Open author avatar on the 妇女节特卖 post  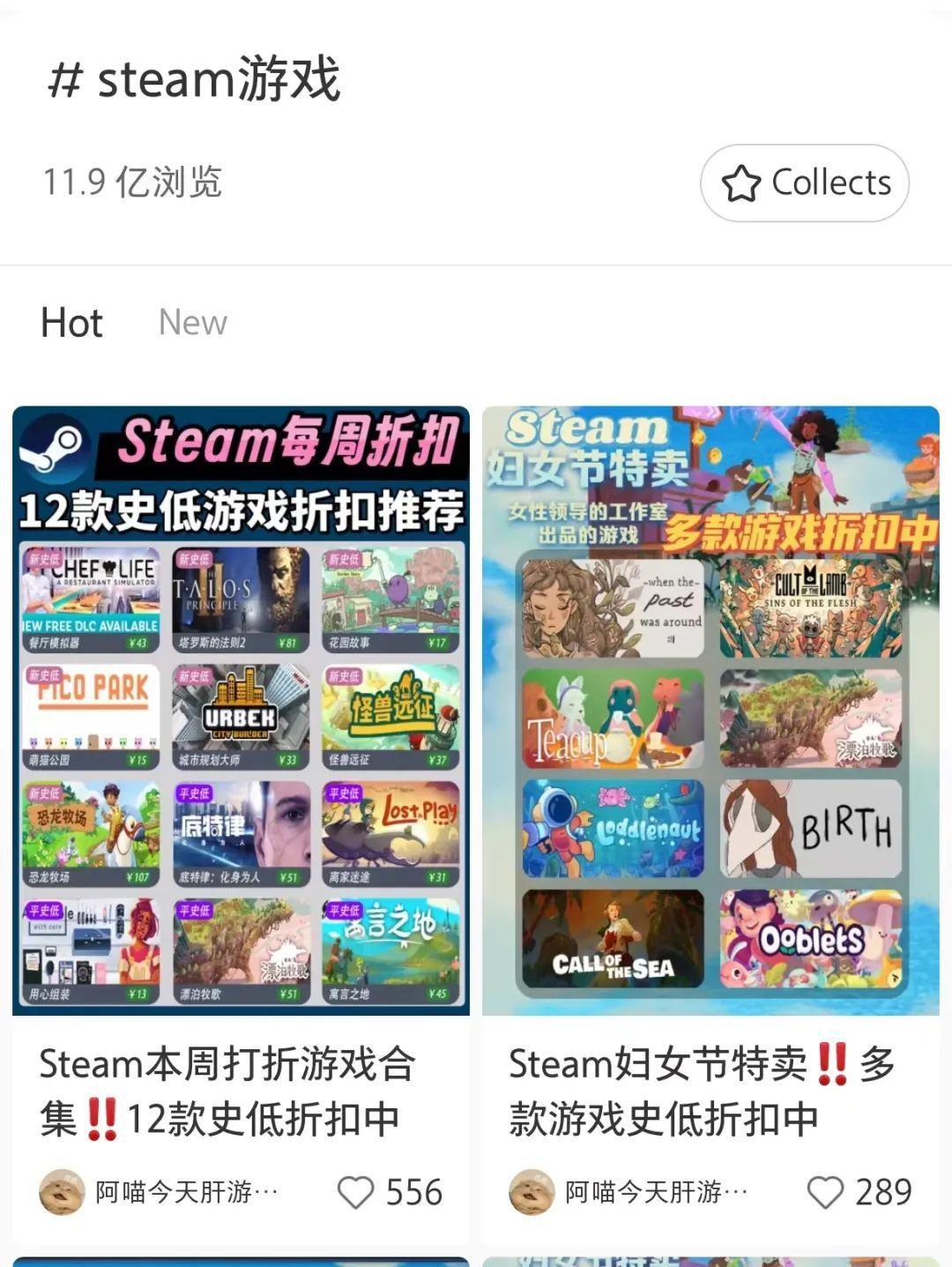[532, 1192]
